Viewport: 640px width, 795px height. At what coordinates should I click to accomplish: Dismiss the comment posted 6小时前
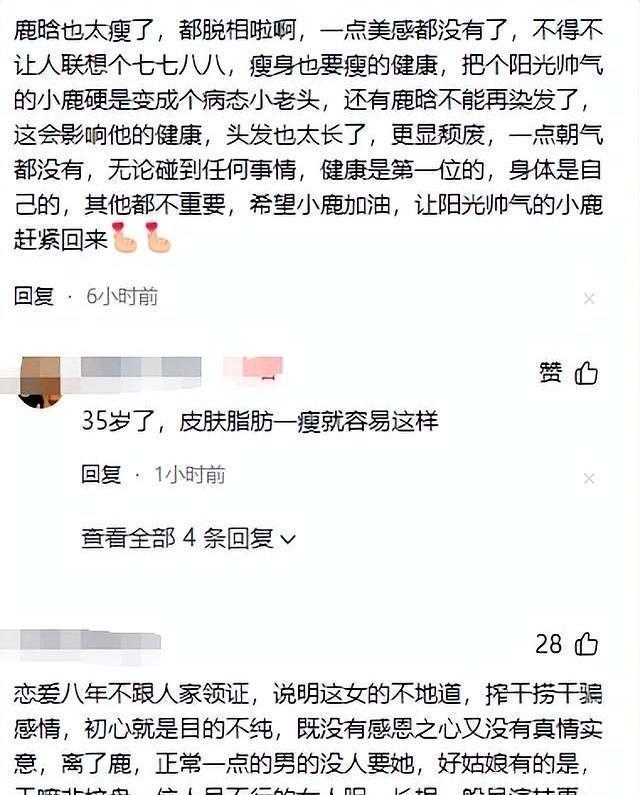click(589, 299)
